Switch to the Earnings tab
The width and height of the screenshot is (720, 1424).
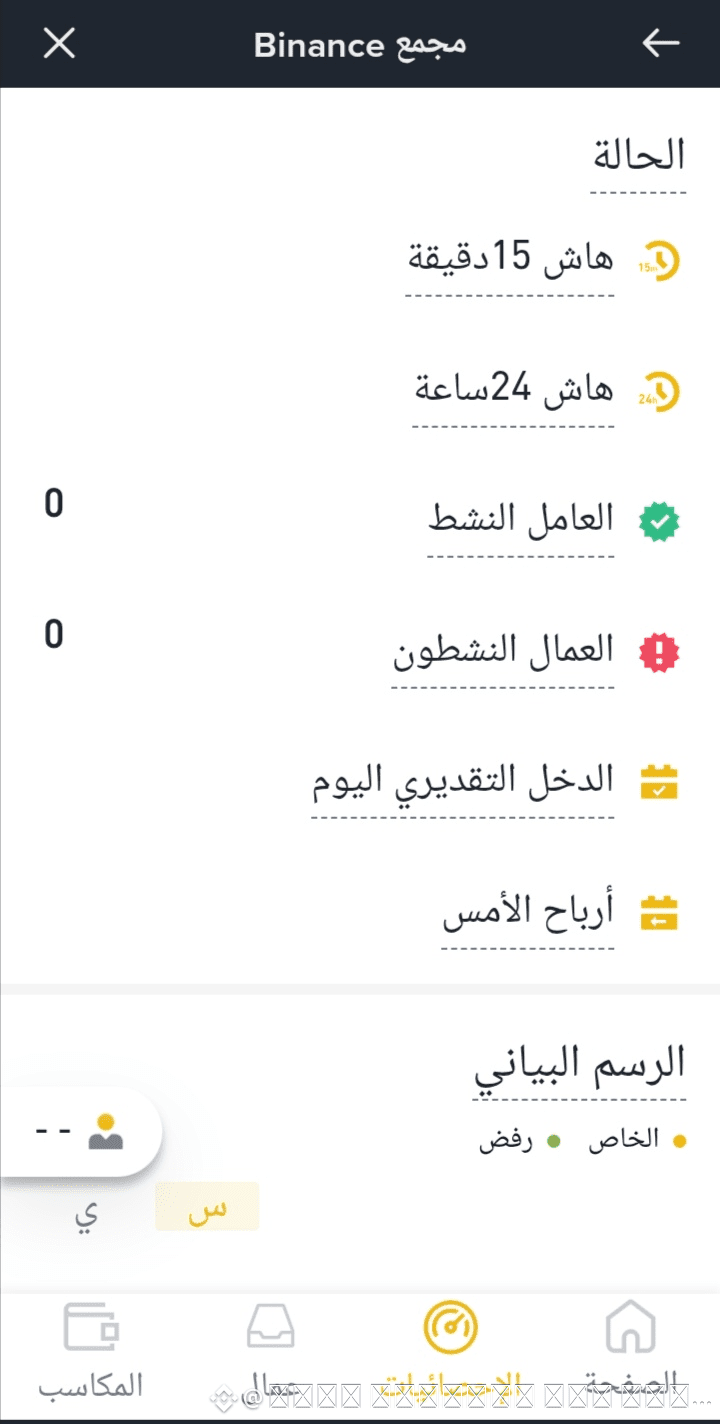(x=91, y=1349)
